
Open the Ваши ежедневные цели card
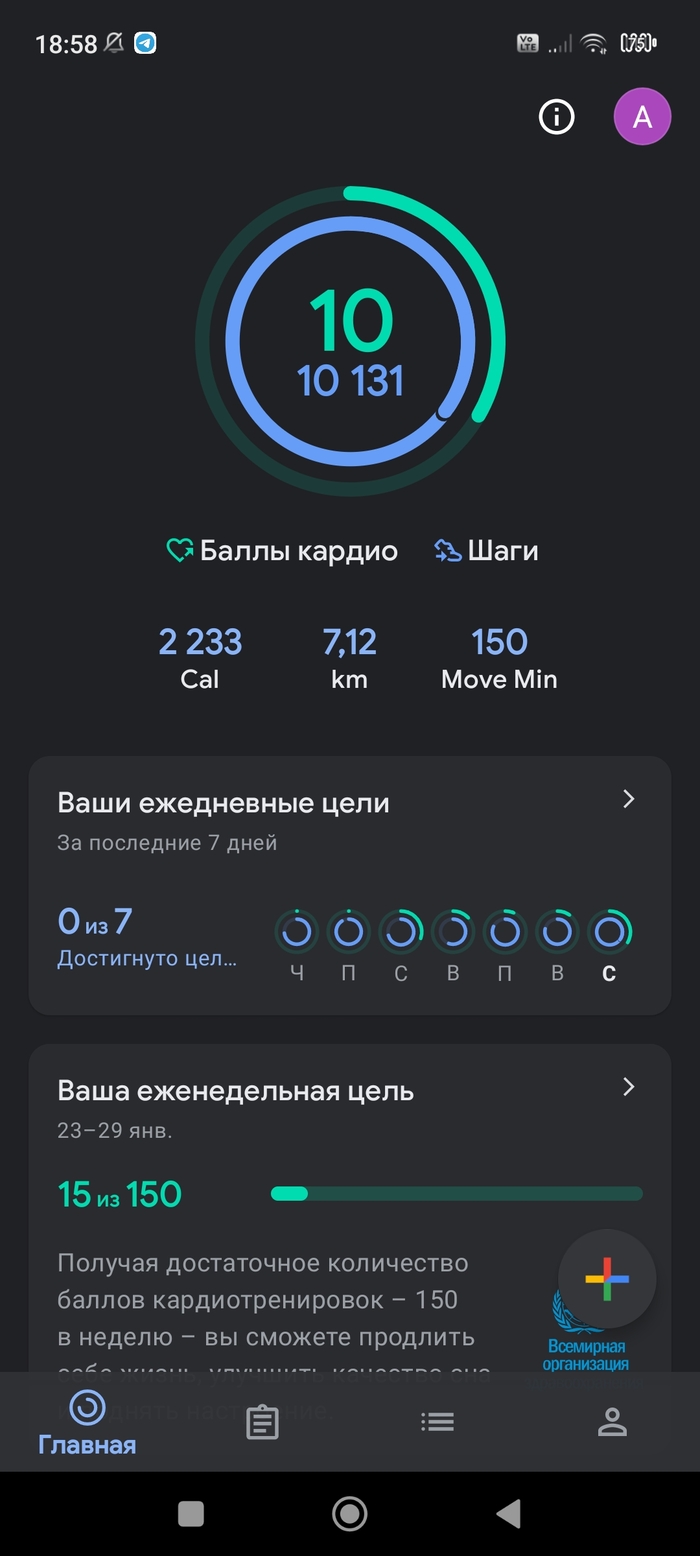pyautogui.click(x=349, y=884)
